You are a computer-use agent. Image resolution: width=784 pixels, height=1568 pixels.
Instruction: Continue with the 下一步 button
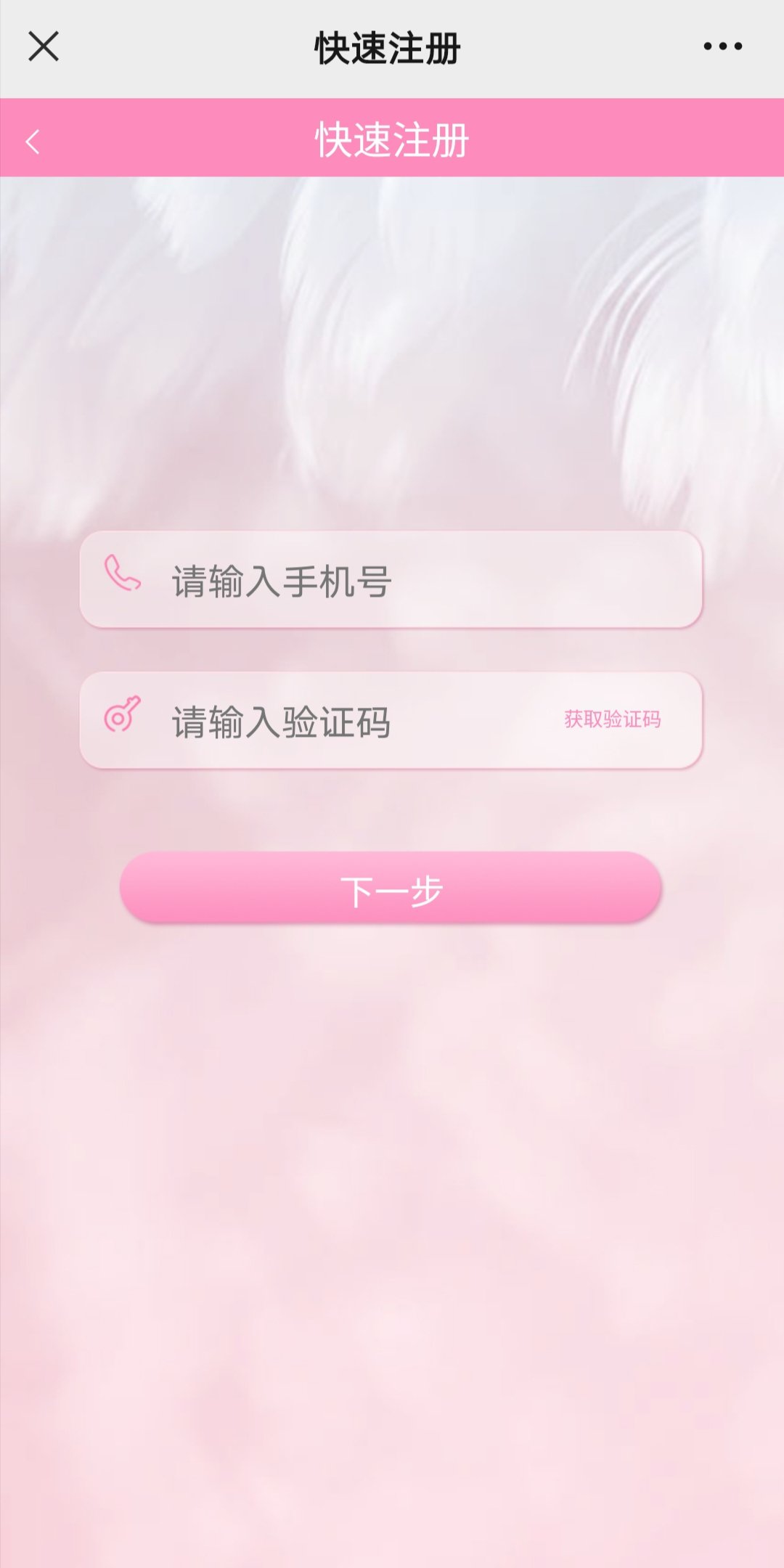[391, 889]
